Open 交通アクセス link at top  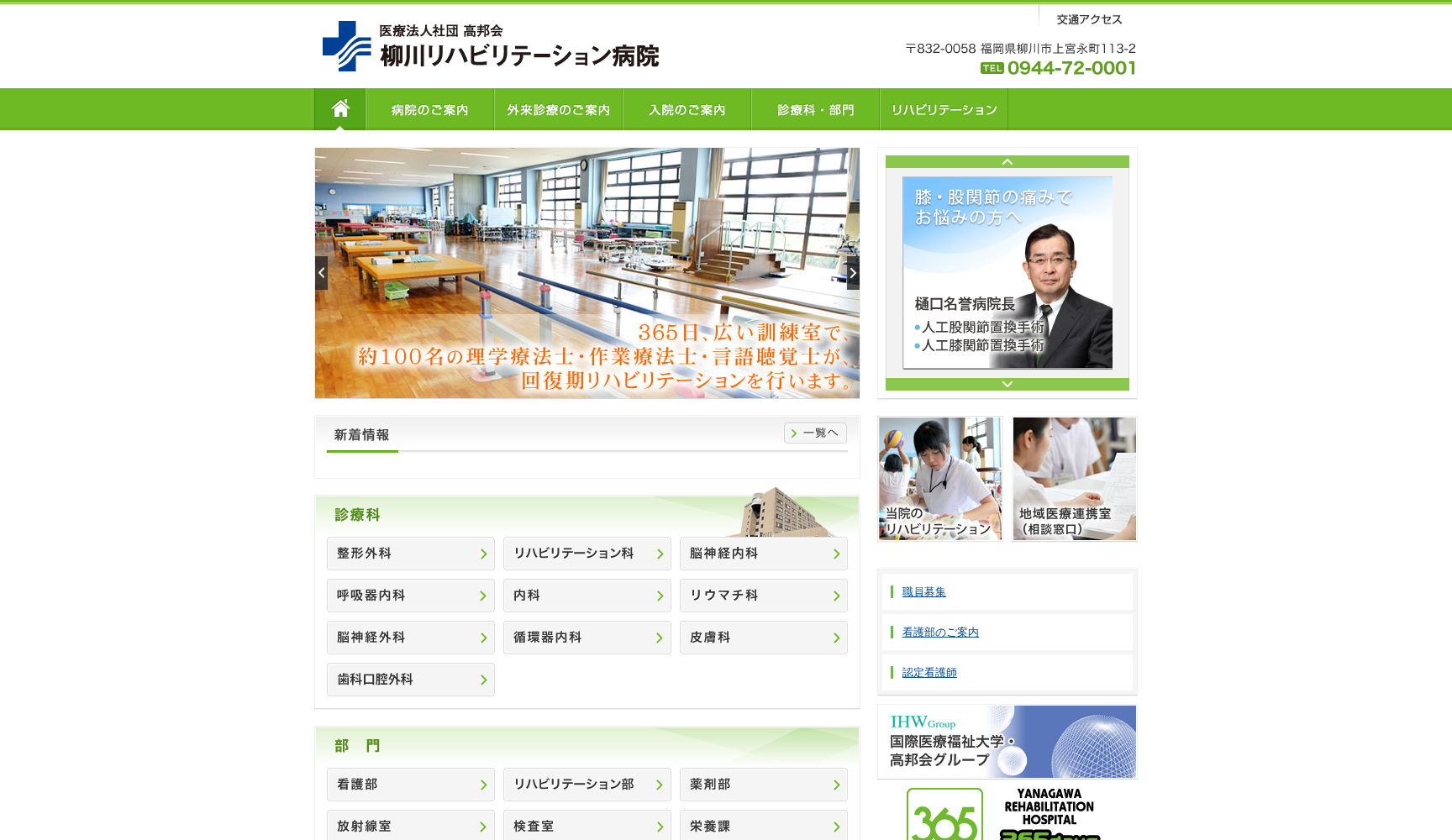1088,19
